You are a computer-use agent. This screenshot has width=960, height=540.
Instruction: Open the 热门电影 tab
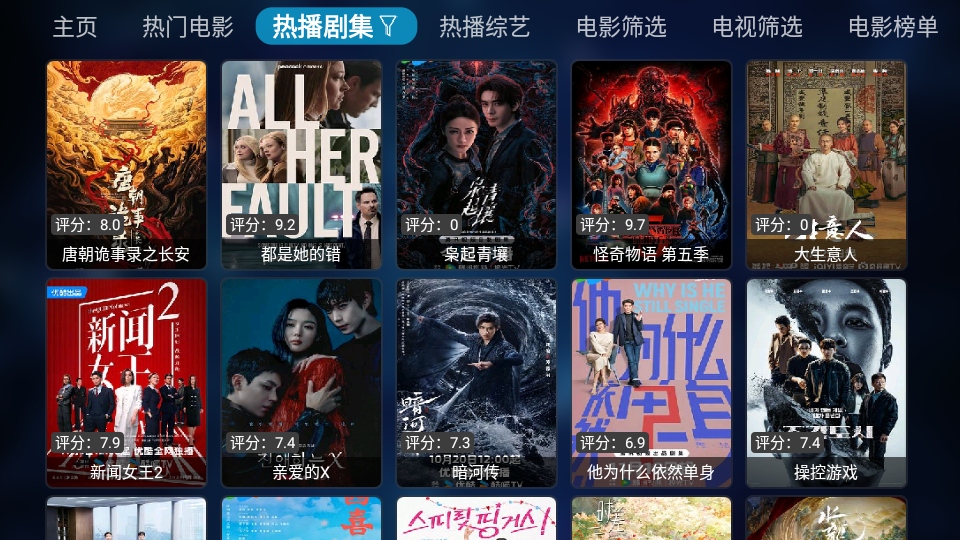click(x=188, y=27)
